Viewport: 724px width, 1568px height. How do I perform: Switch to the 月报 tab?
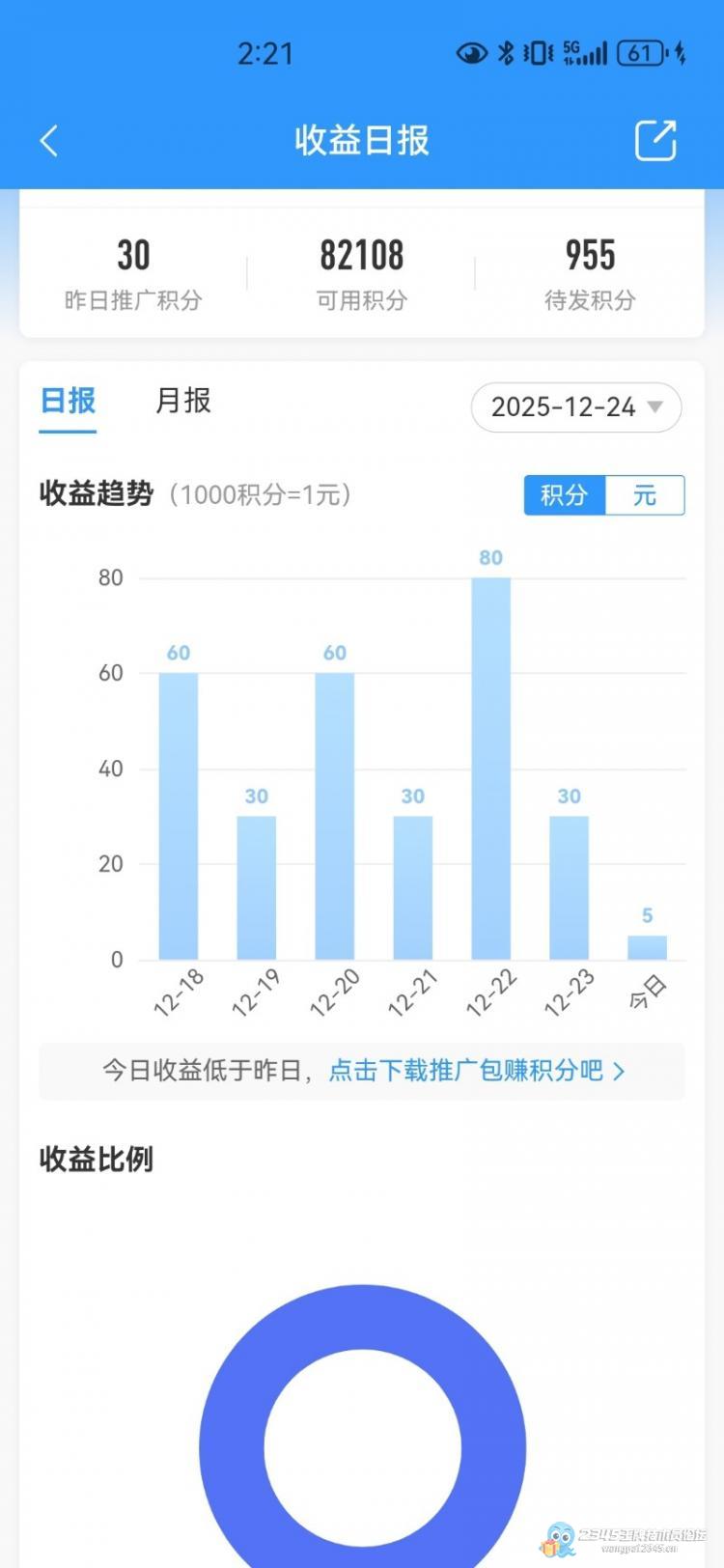tap(182, 401)
